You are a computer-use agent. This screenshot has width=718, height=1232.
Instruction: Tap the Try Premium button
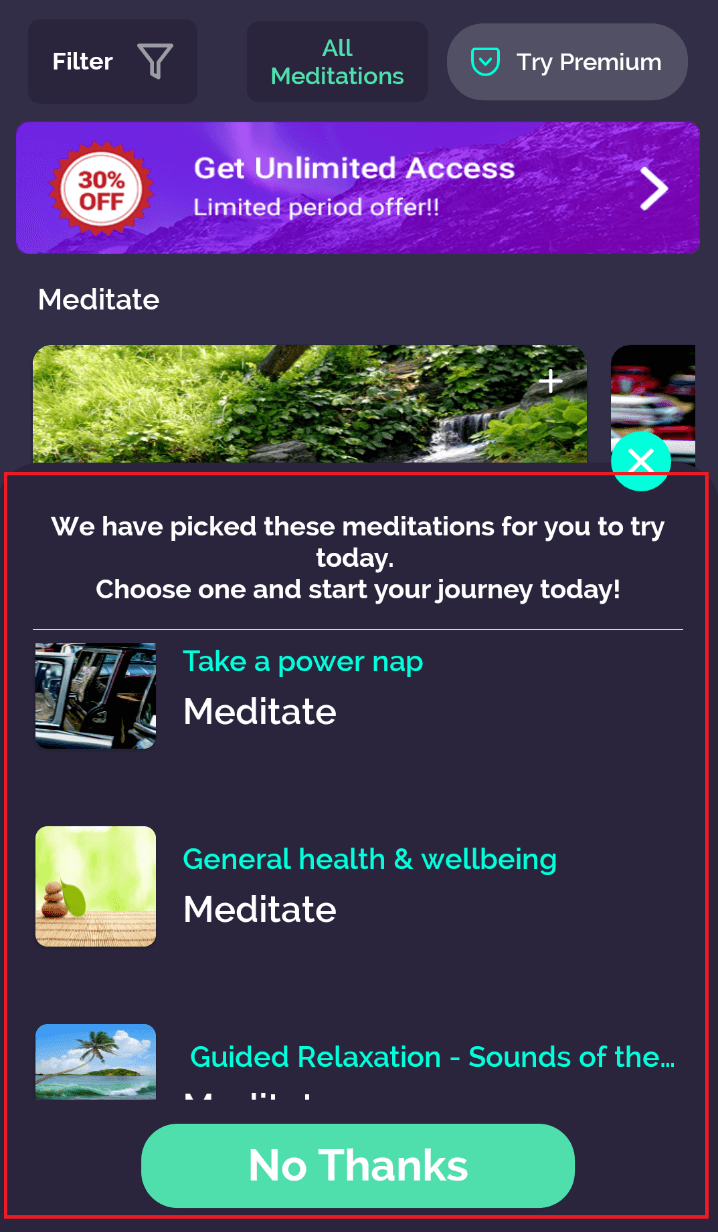coord(567,62)
